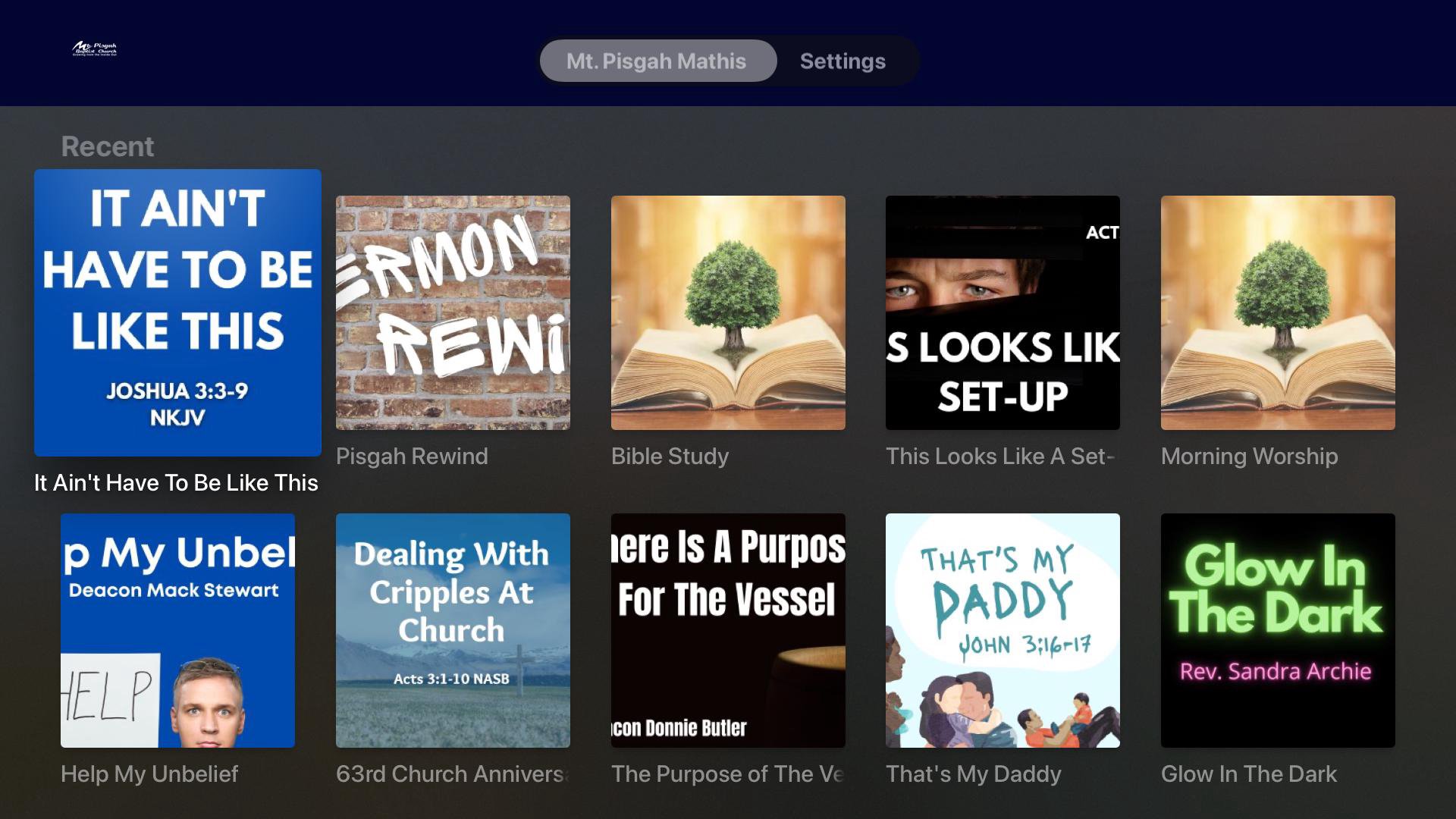The height and width of the screenshot is (819, 1456).
Task: Open Glow In The Dark sermon
Action: click(x=1278, y=630)
